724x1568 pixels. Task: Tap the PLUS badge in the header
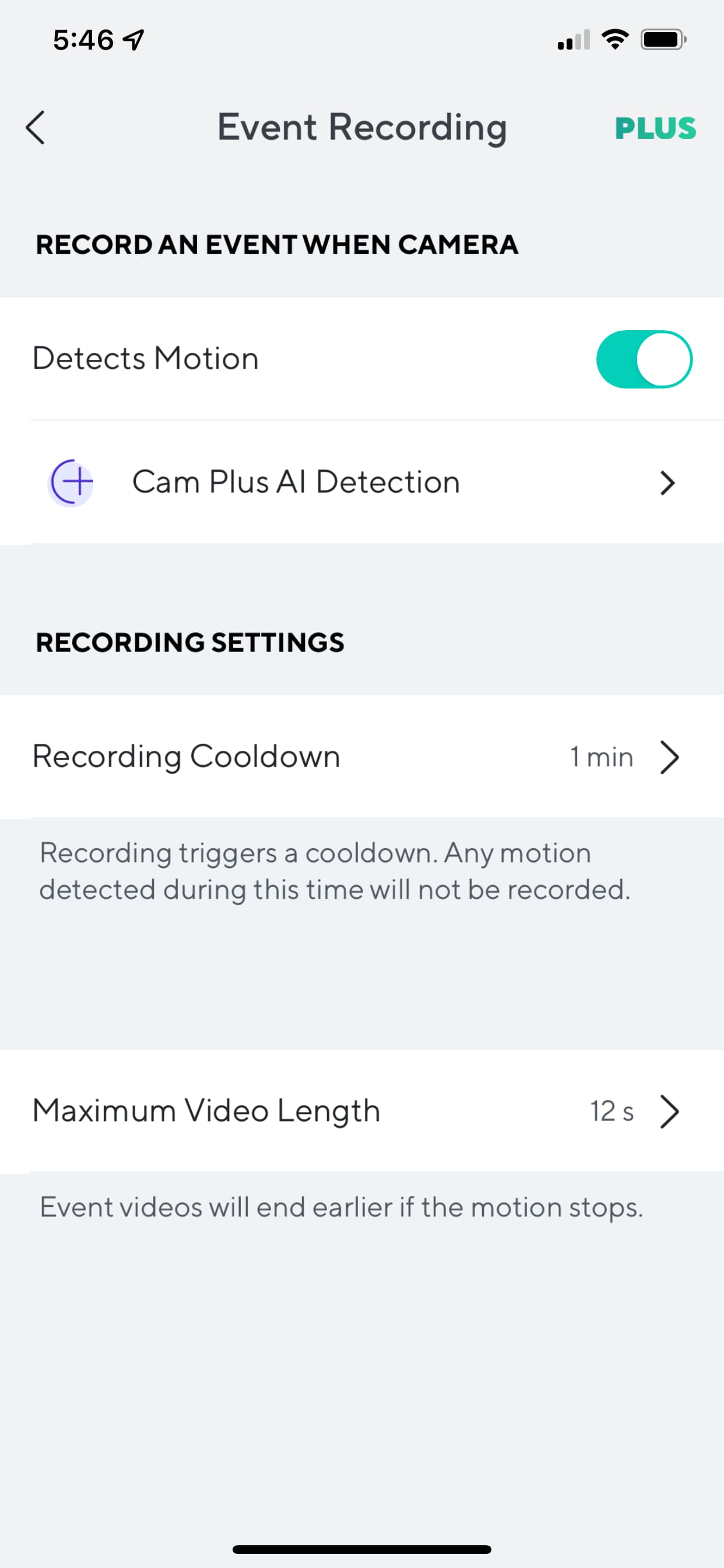coord(655,128)
